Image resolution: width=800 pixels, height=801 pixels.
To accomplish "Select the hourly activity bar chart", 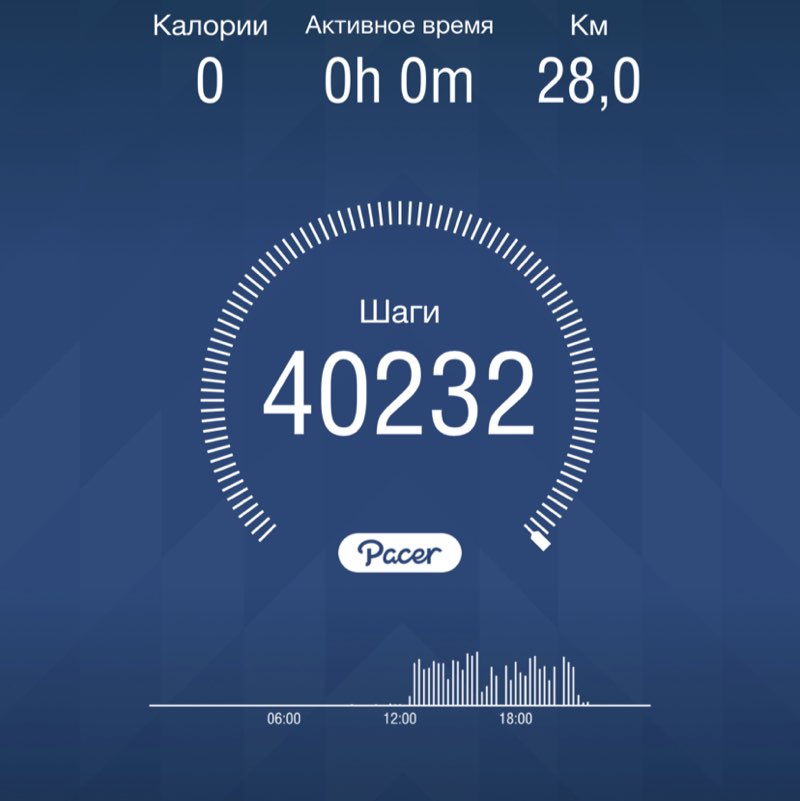I will click(x=490, y=675).
